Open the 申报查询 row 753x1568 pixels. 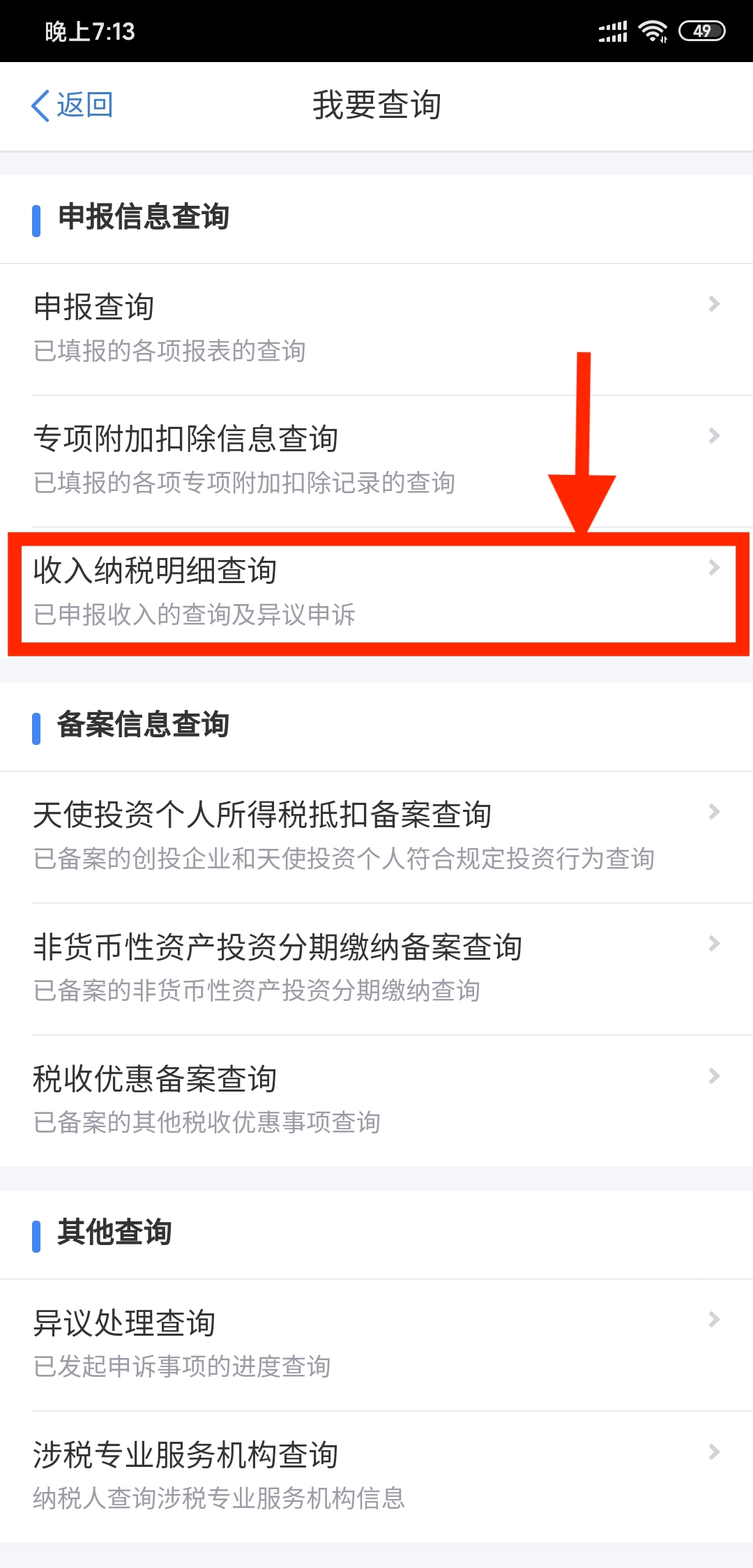pyautogui.click(x=376, y=330)
